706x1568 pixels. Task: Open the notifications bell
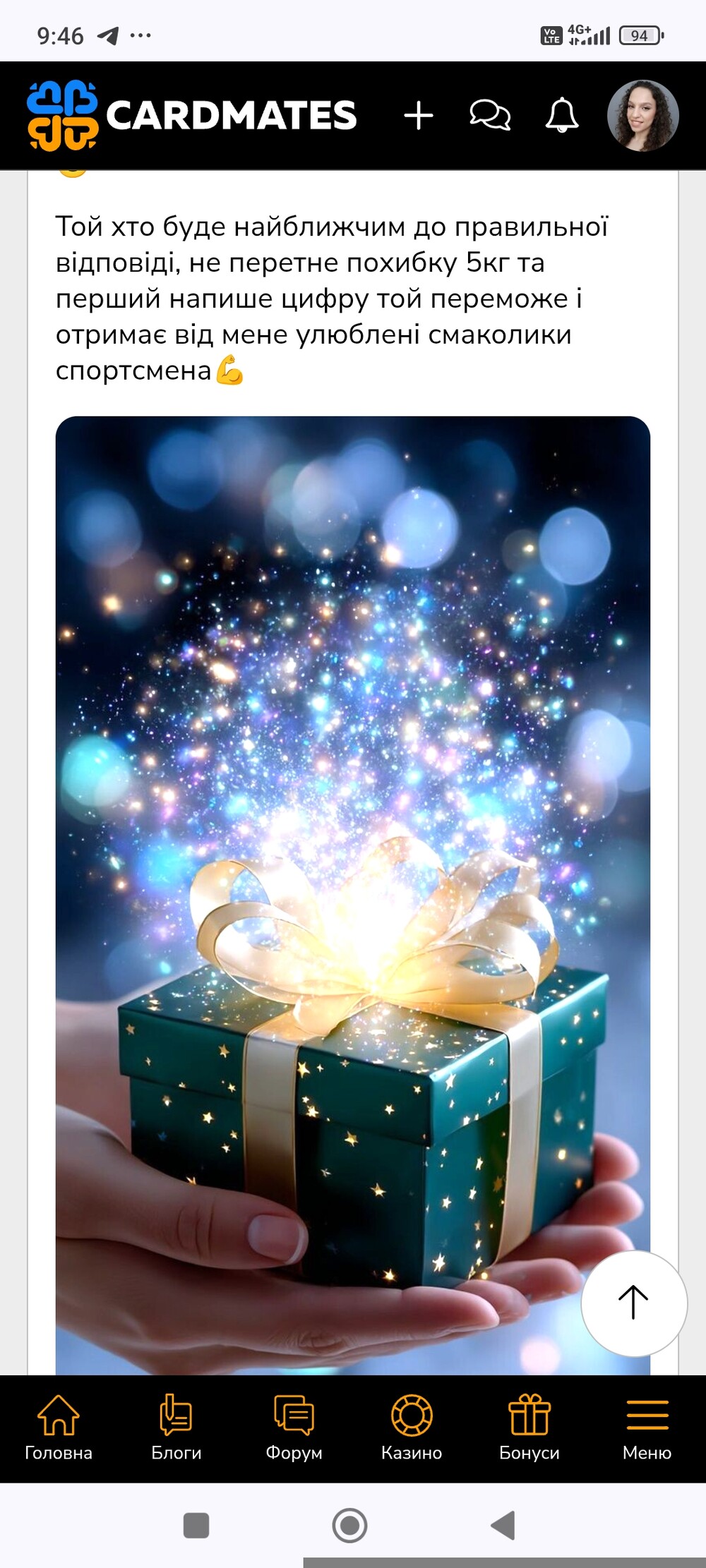click(x=562, y=115)
